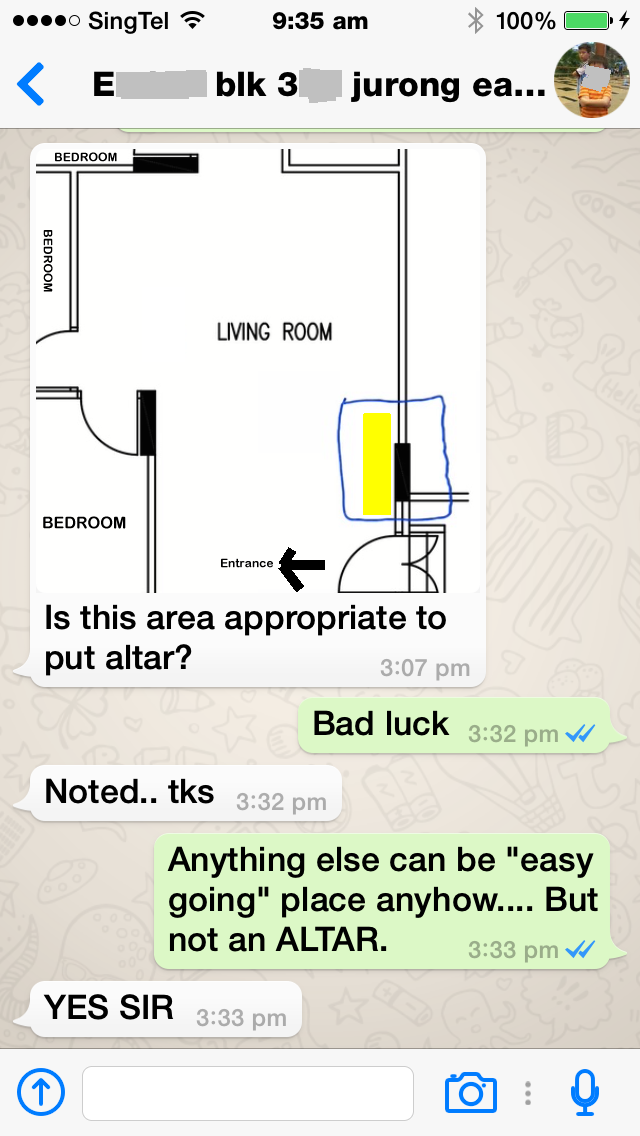Viewport: 640px width, 1136px height.
Task: Open the camera to take a photo
Action: (470, 1093)
